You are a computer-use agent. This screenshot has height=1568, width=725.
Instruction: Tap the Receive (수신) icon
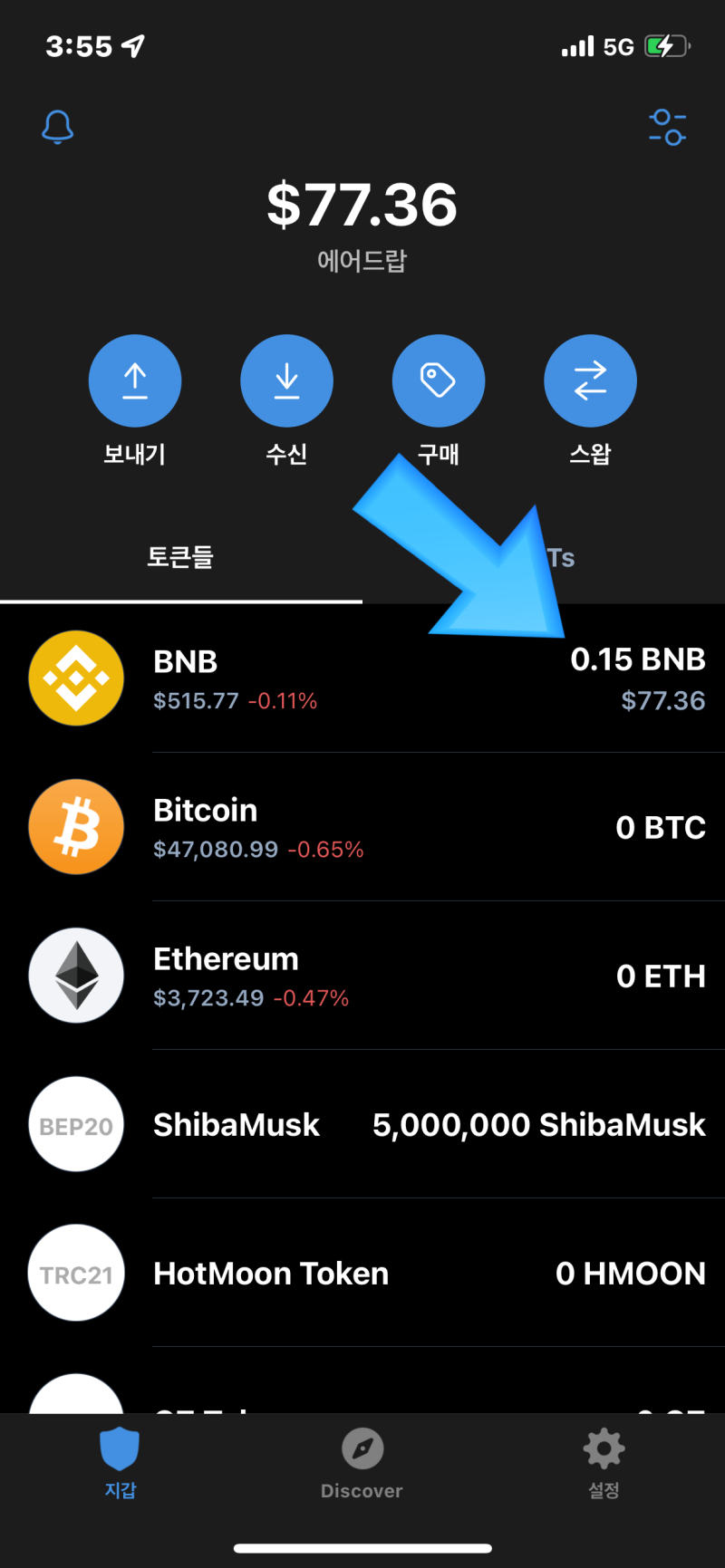click(x=286, y=380)
